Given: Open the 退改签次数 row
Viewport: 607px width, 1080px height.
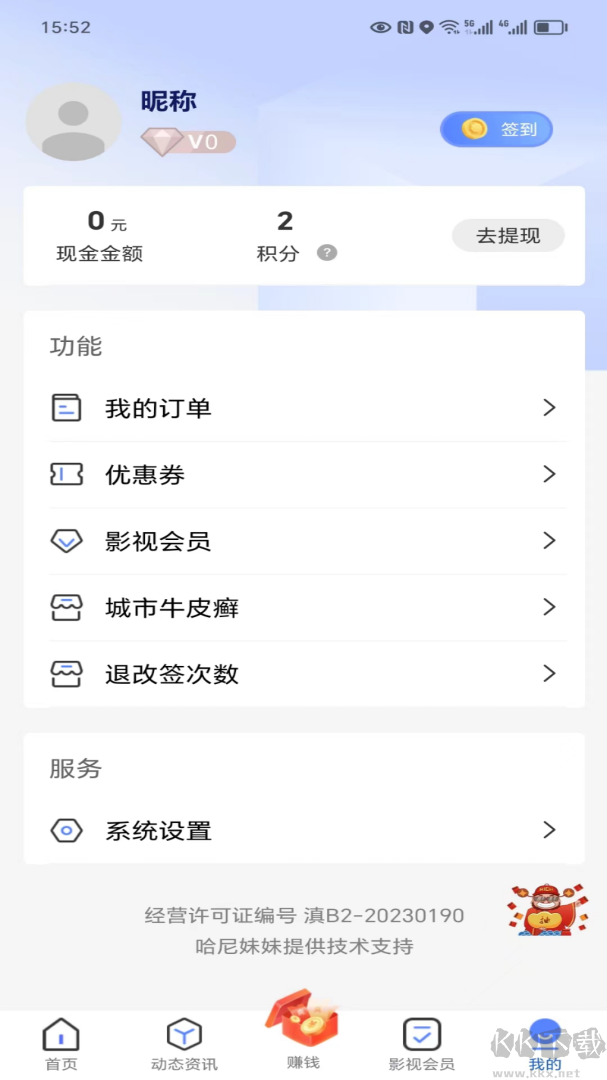Looking at the screenshot, I should coord(303,674).
